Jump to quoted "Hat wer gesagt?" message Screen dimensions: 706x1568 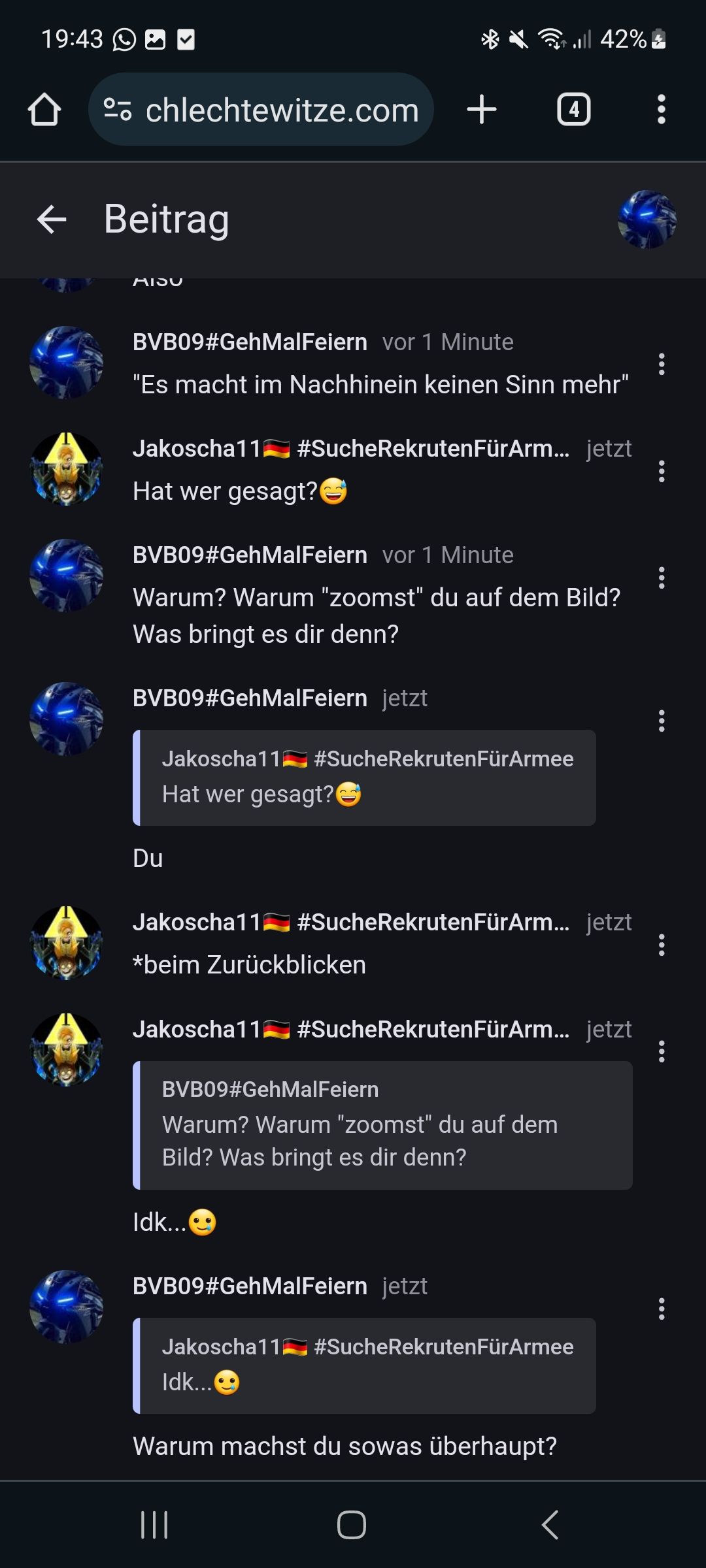click(364, 777)
